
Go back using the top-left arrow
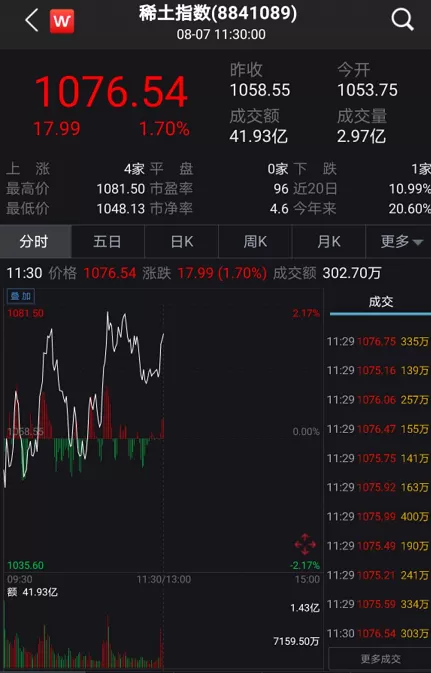point(32,20)
